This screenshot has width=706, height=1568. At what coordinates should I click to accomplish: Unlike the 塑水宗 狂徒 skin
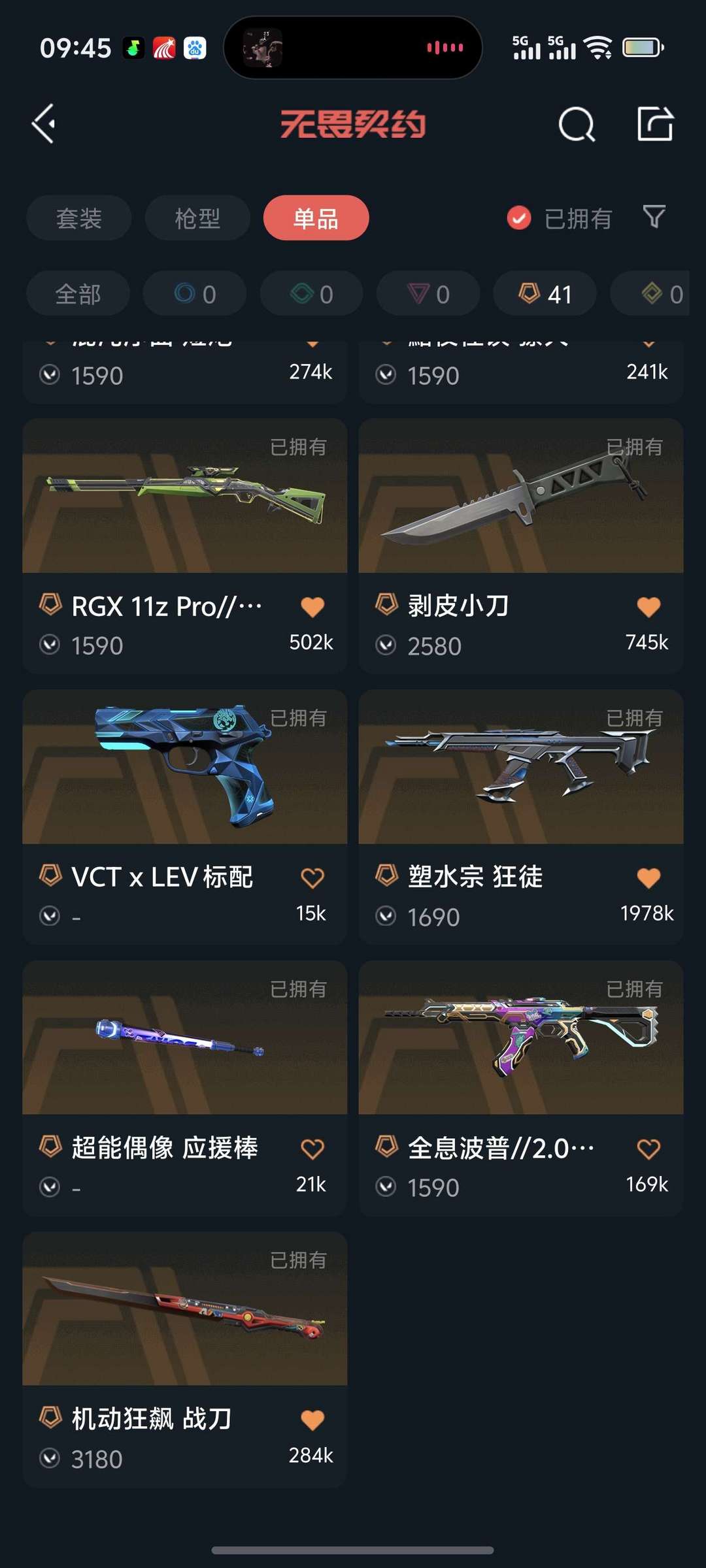tap(648, 877)
